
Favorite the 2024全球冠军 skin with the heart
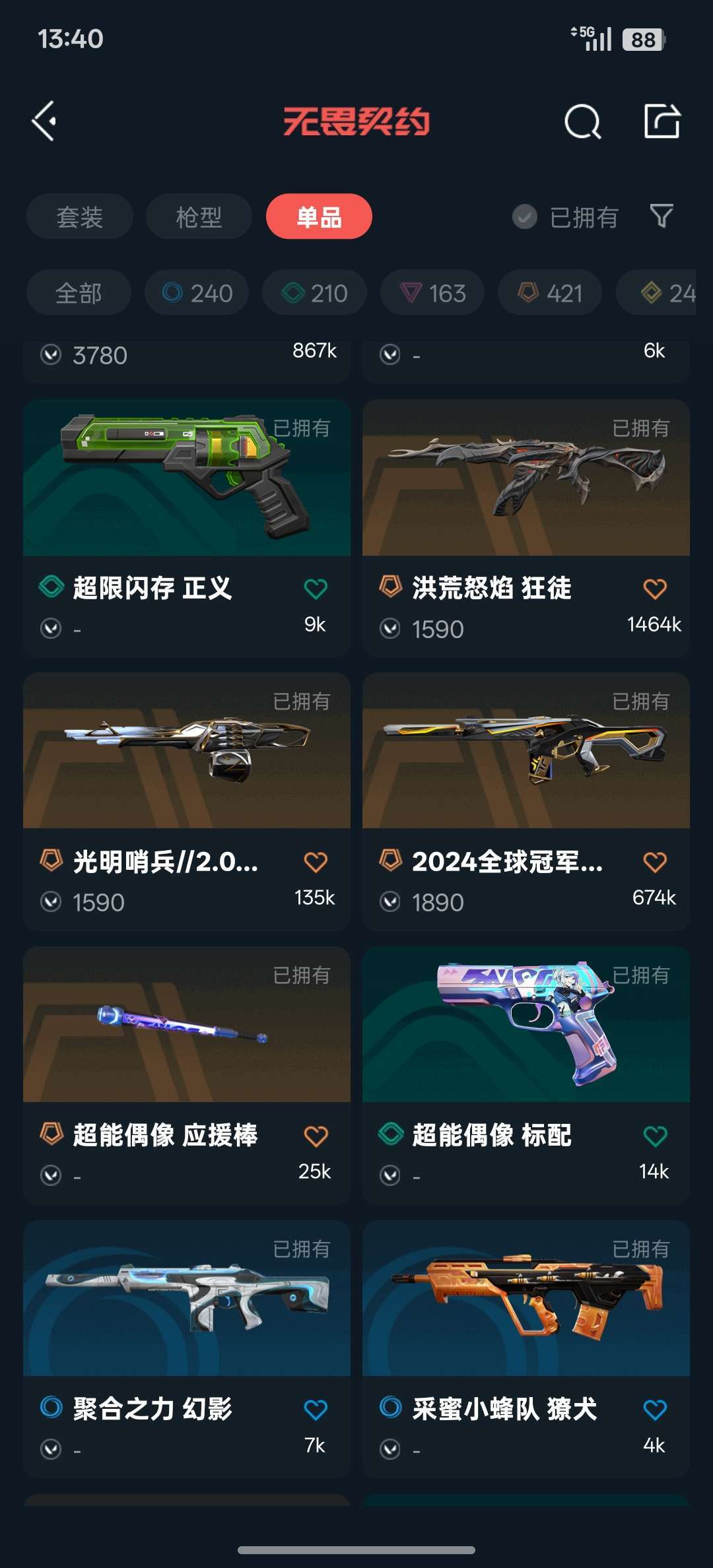[x=654, y=862]
